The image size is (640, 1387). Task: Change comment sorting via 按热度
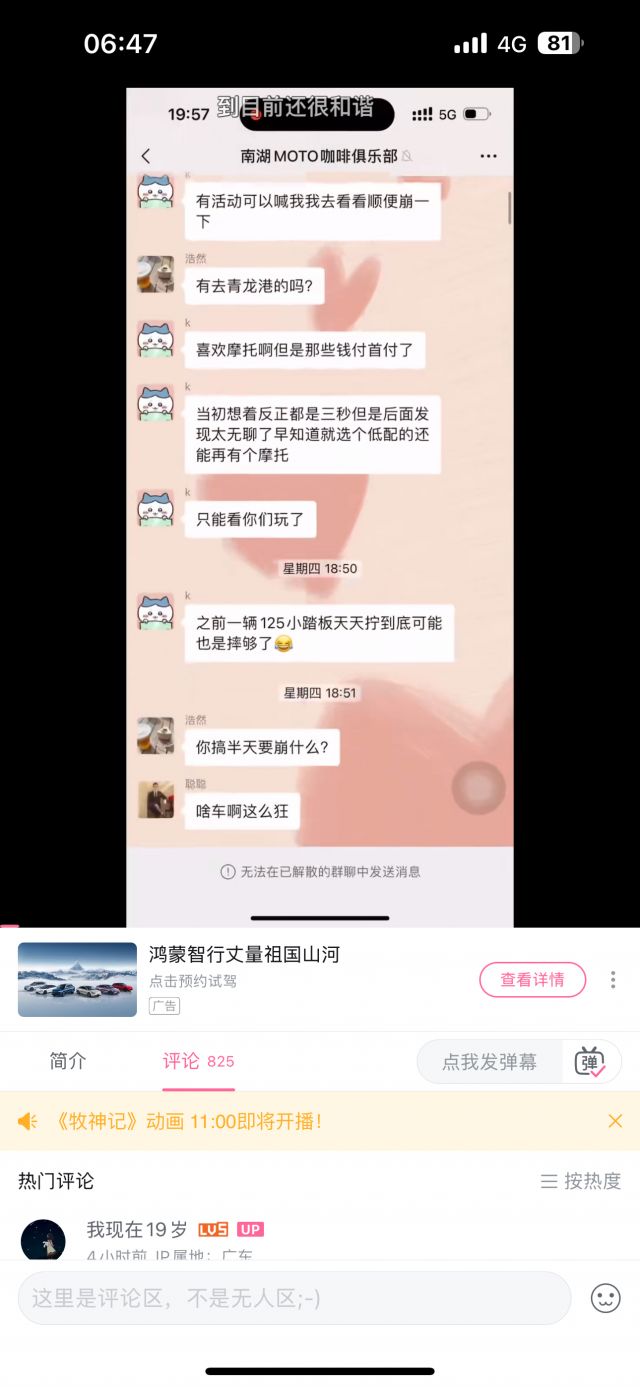pyautogui.click(x=581, y=1181)
